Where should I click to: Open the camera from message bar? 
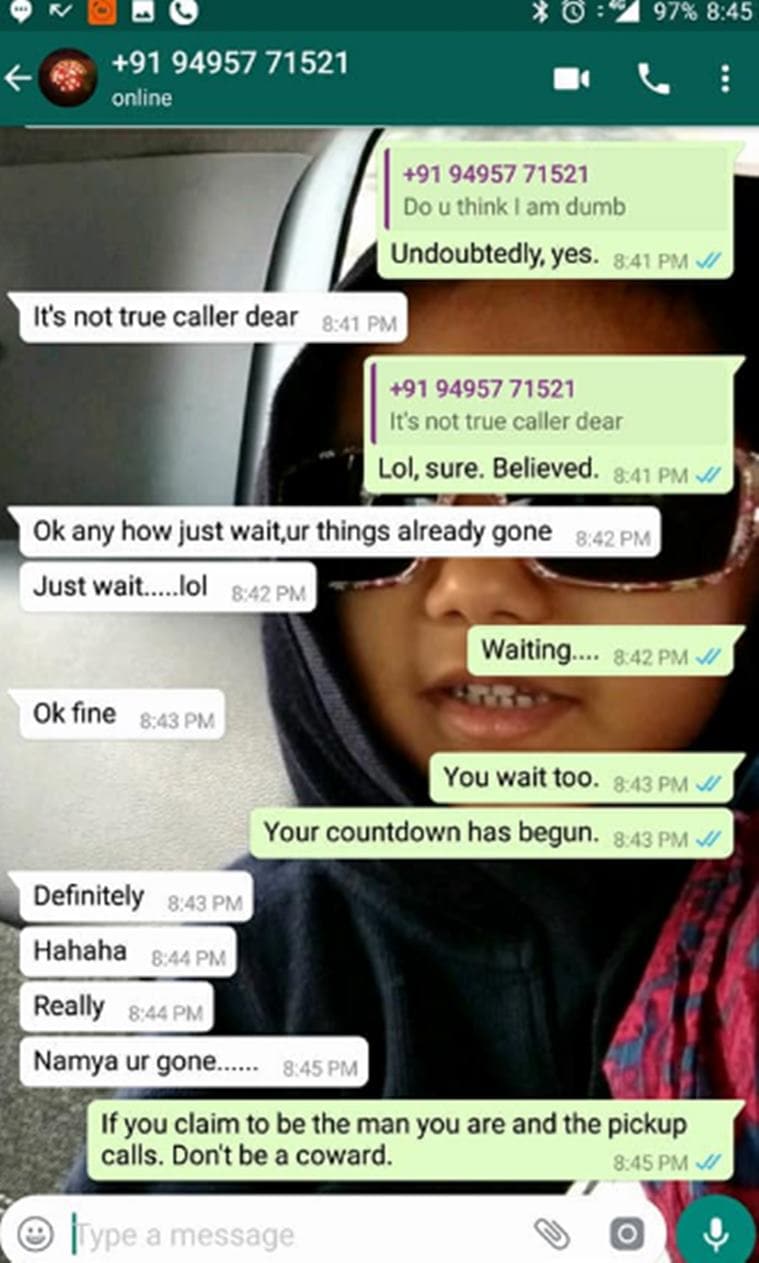pyautogui.click(x=627, y=1234)
